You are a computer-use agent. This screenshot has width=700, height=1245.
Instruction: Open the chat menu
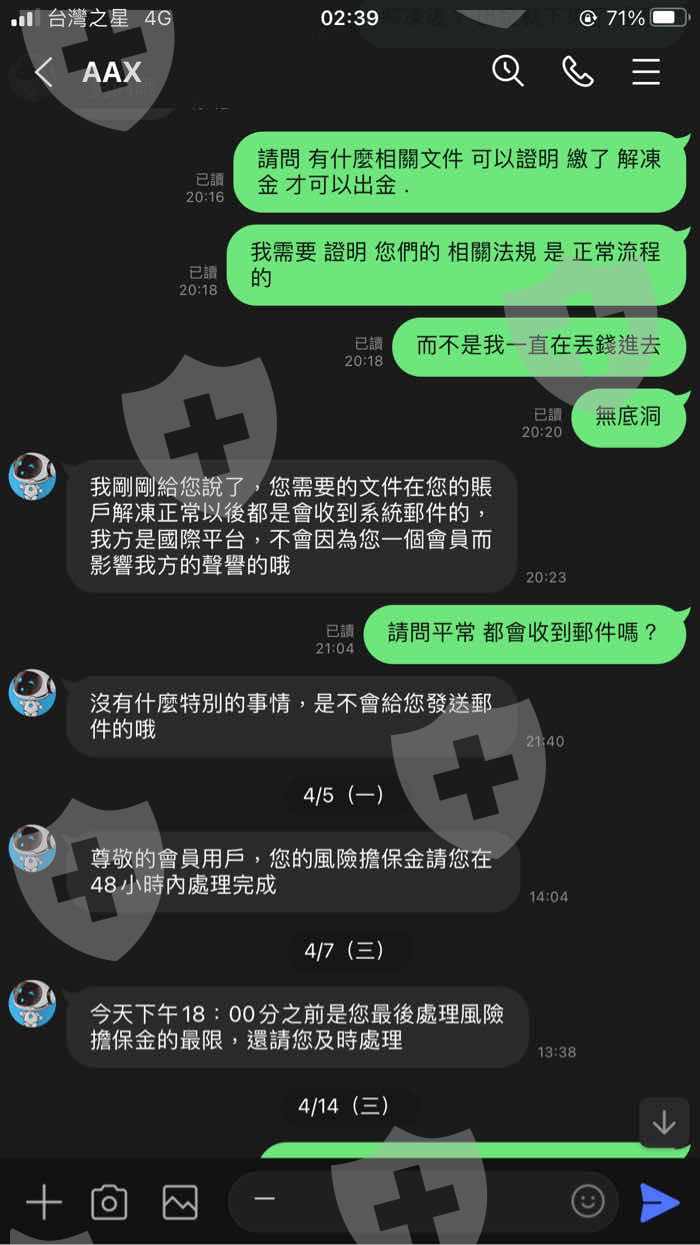coord(646,72)
